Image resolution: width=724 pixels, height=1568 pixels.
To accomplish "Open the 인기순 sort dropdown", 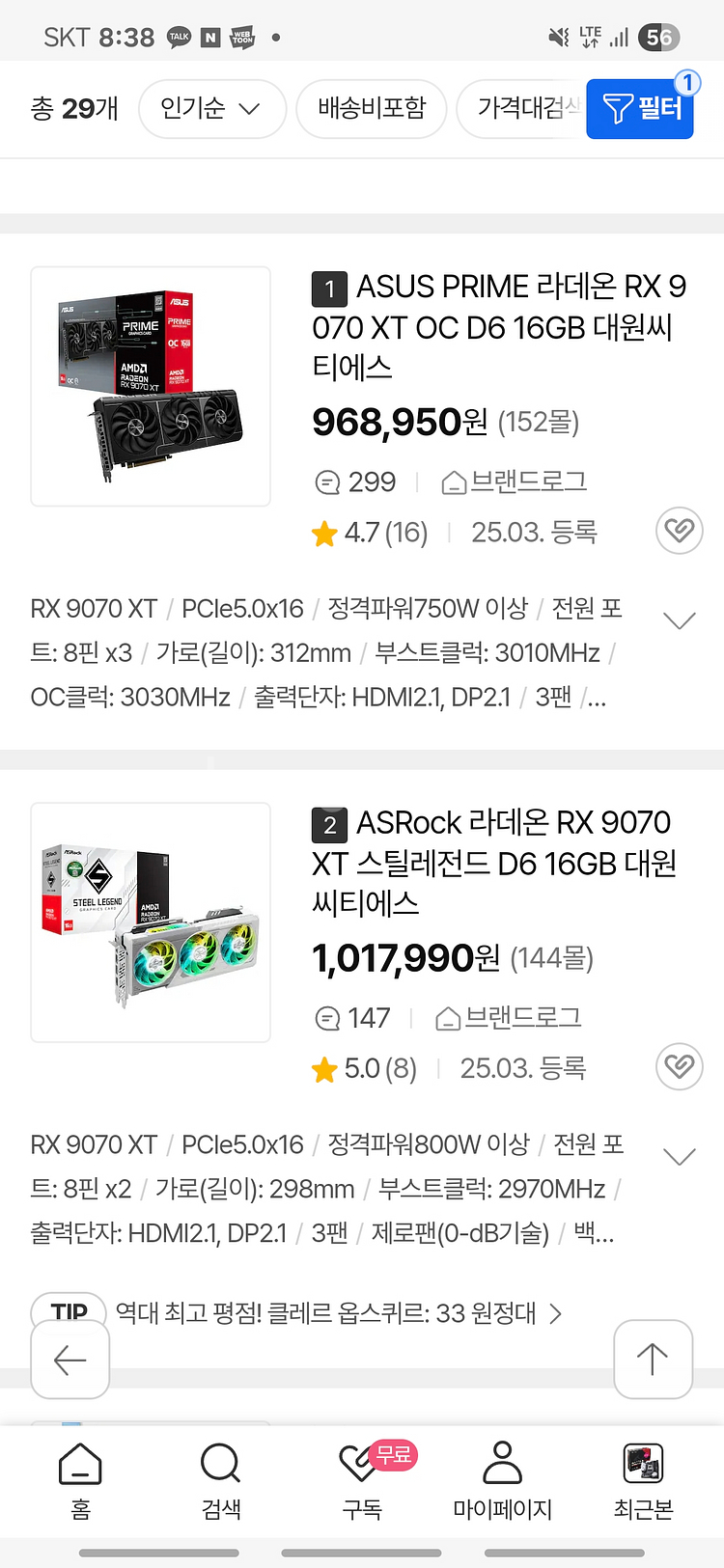I will coord(211,108).
